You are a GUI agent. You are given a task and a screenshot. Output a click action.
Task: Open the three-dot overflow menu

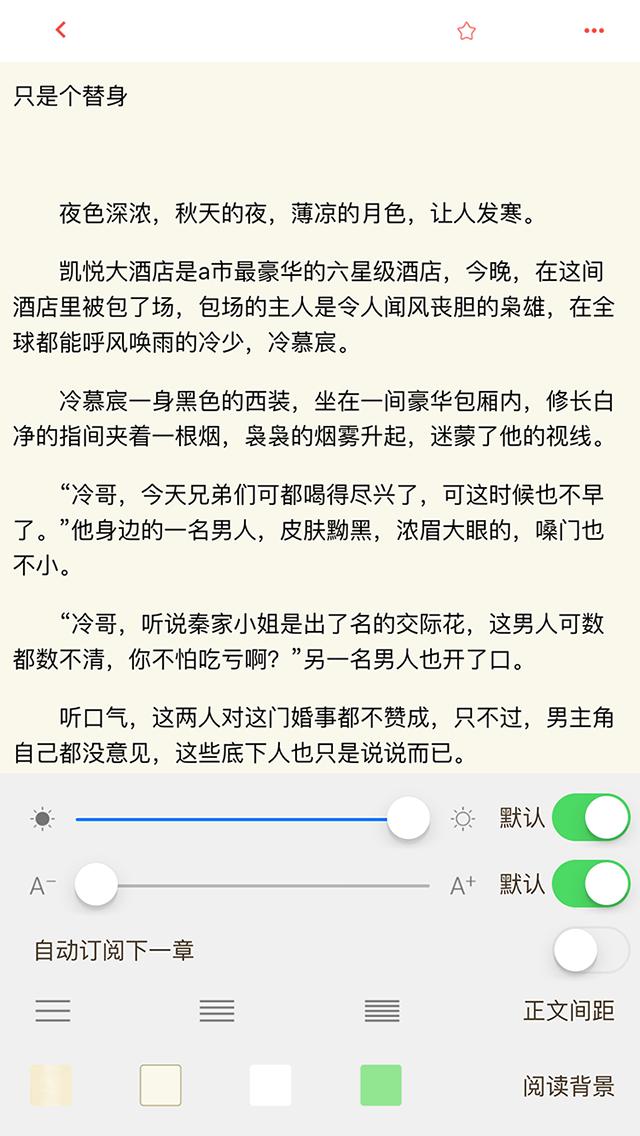[594, 31]
